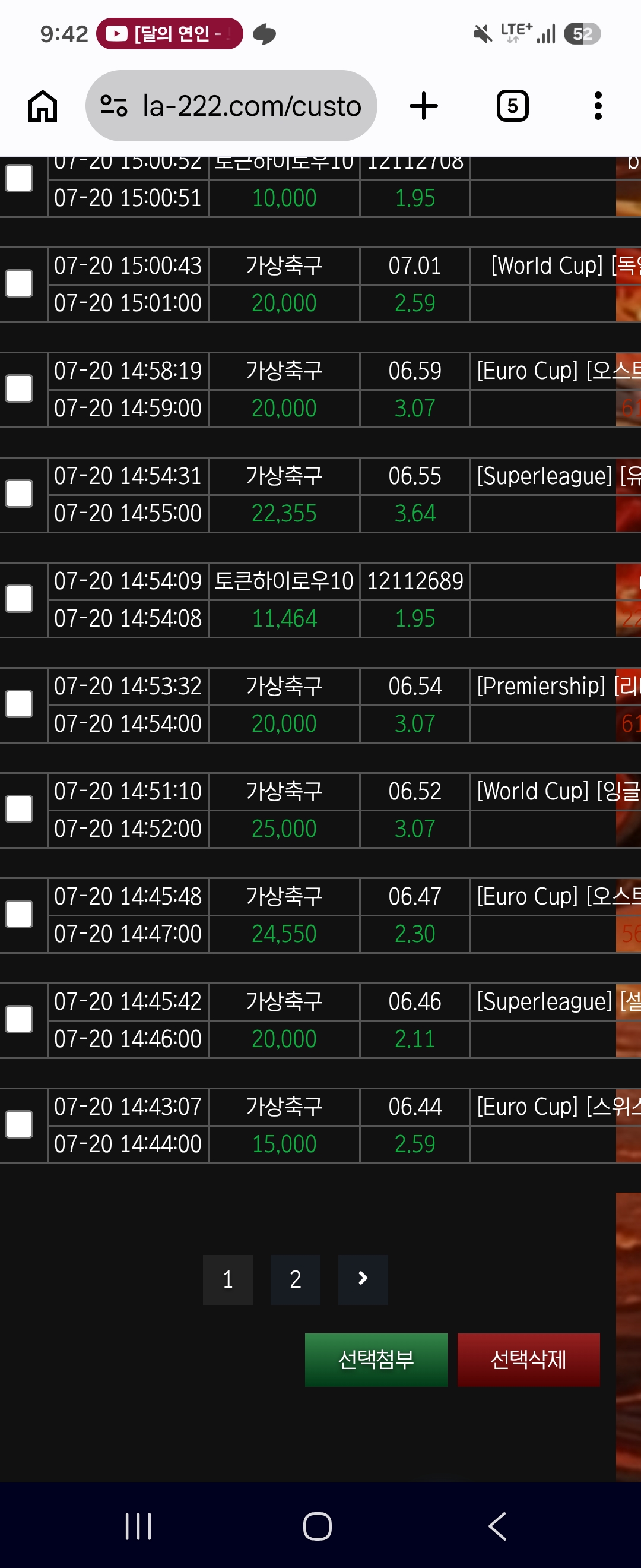Screen dimensions: 641x1568
Task: Select the checkbox for the 14:58:19 entry
Action: [x=19, y=389]
